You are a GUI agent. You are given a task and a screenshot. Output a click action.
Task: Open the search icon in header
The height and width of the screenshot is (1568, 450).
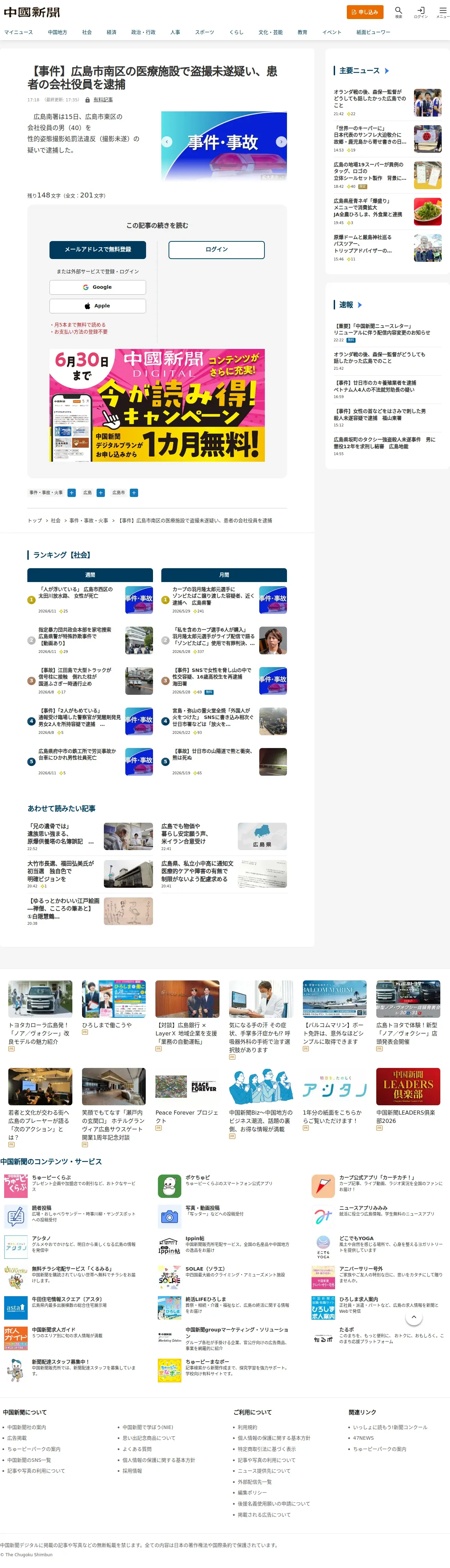(398, 11)
